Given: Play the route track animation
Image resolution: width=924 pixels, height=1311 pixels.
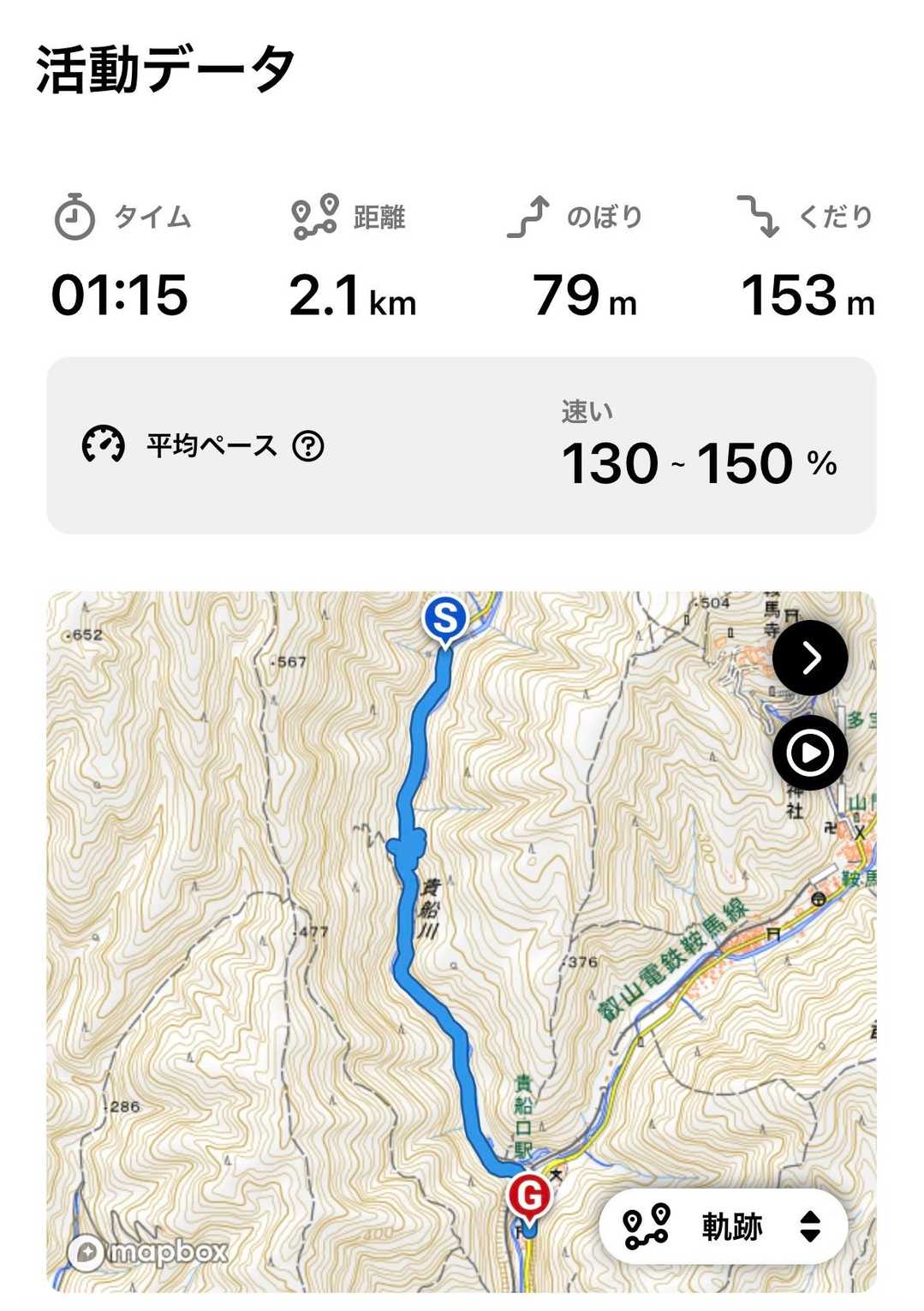Looking at the screenshot, I should click(810, 753).
